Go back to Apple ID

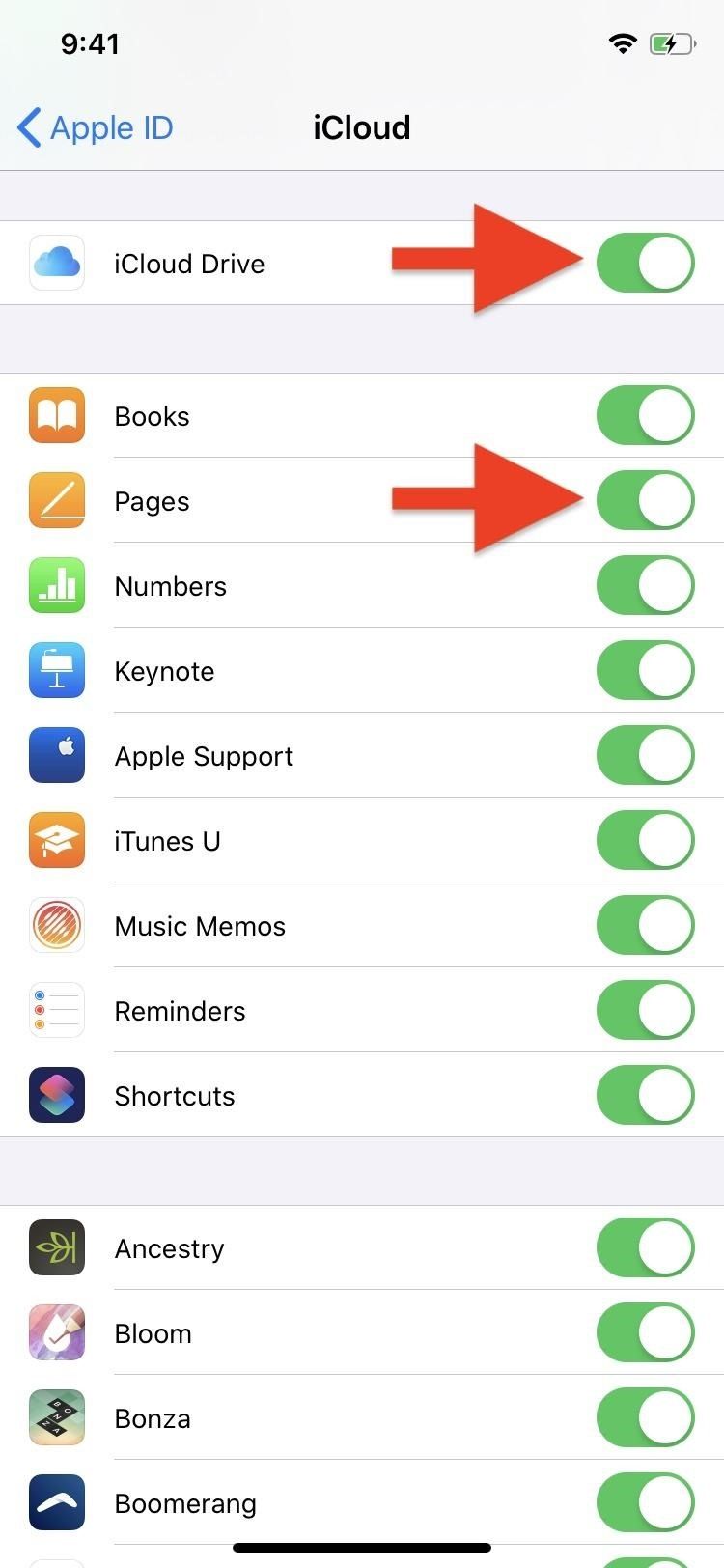click(95, 127)
